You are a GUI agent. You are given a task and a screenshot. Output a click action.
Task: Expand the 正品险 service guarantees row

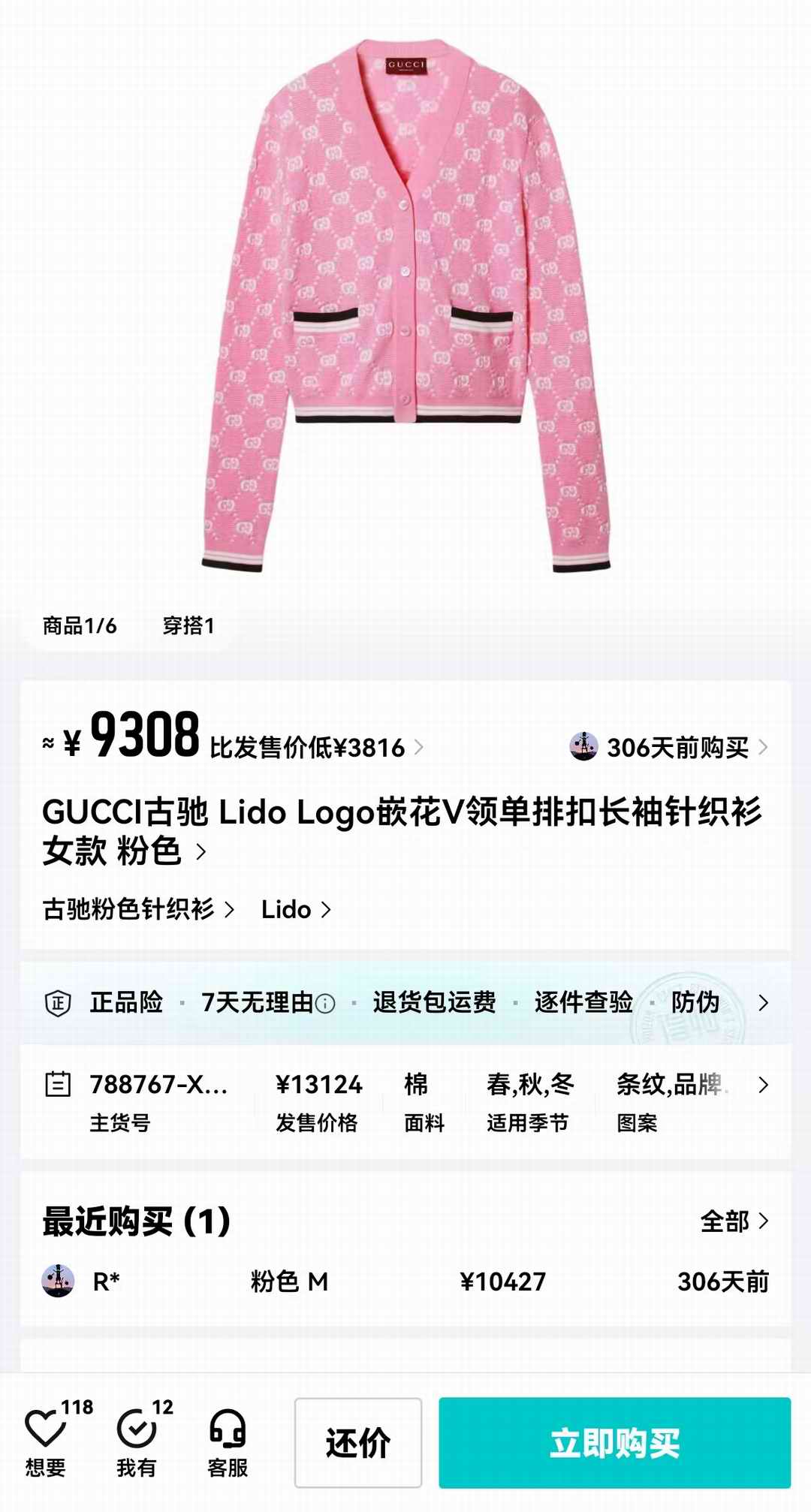(x=763, y=1002)
